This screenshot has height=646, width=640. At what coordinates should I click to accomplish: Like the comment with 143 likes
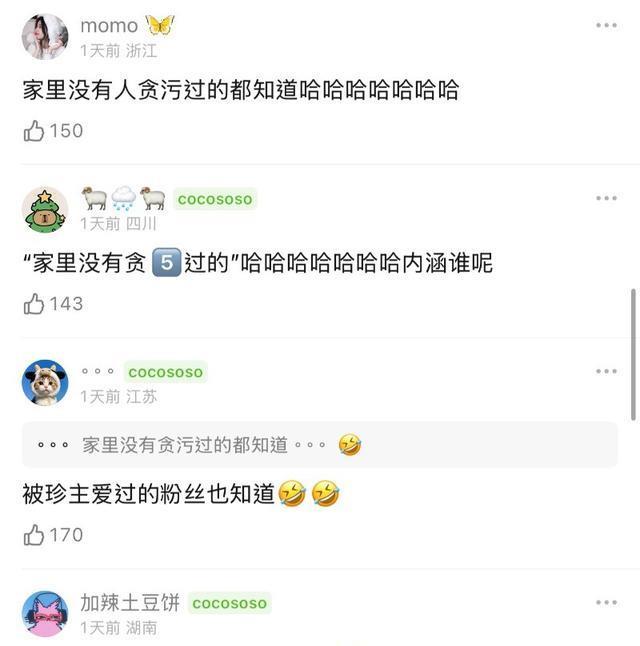pos(35,304)
